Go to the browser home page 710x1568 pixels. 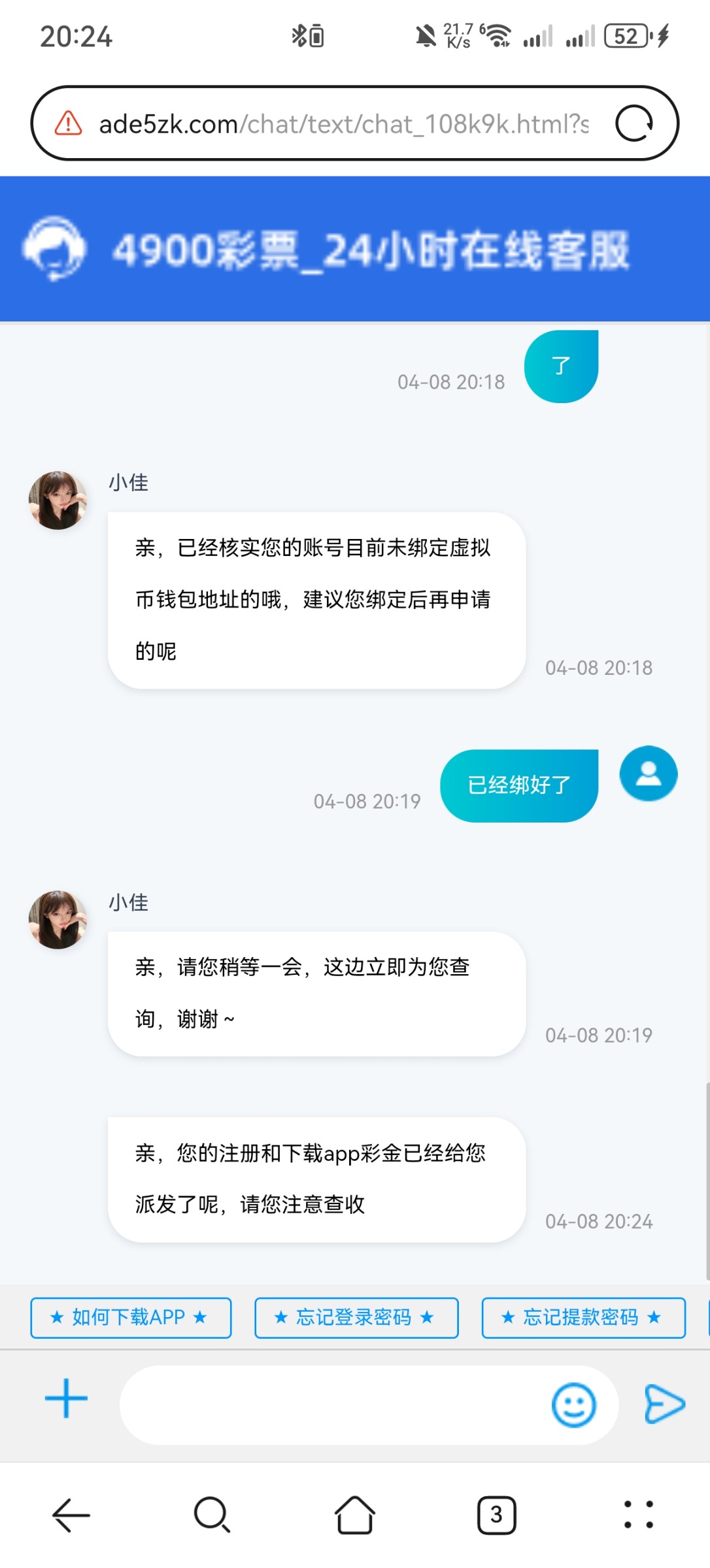tap(354, 1514)
